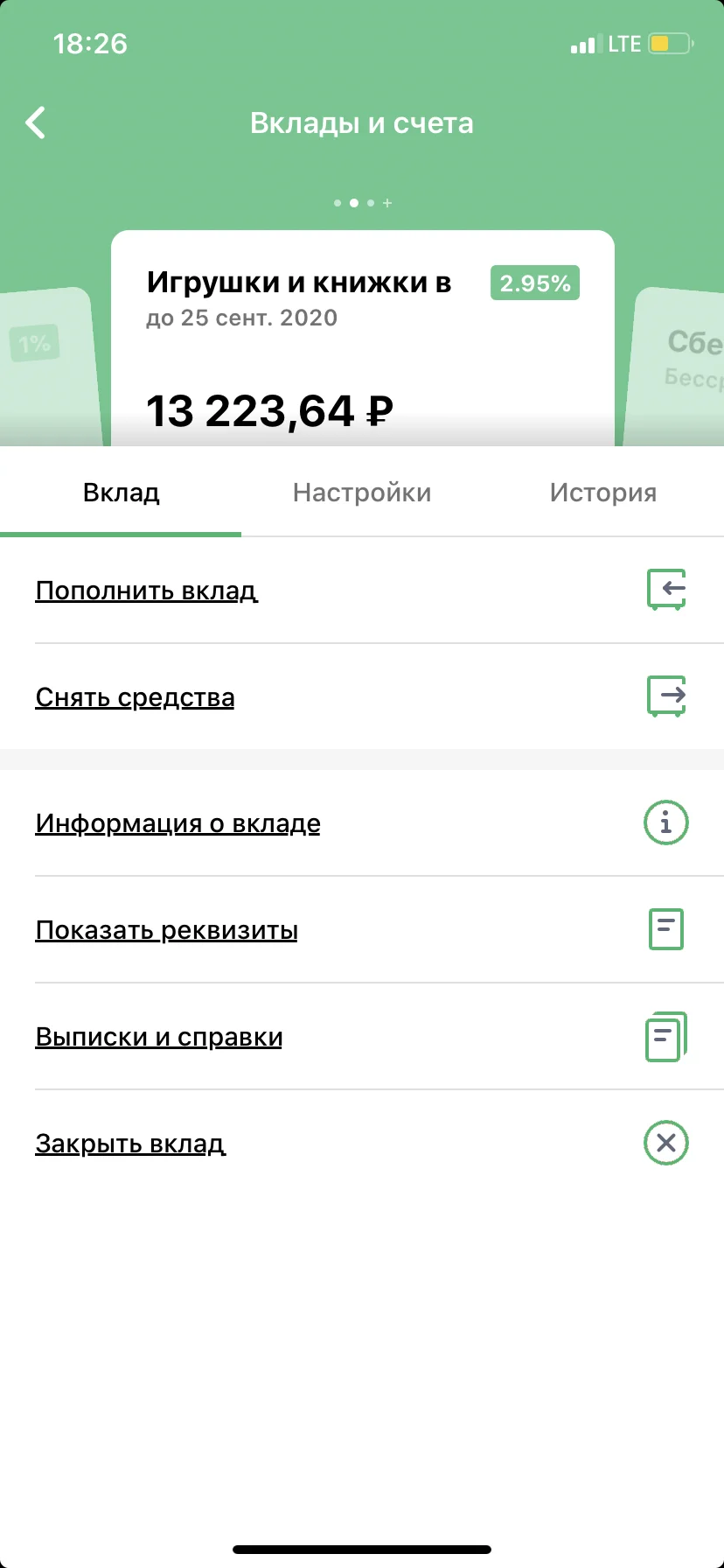Click the account details document icon
Viewport: 724px width, 1568px height.
click(665, 929)
